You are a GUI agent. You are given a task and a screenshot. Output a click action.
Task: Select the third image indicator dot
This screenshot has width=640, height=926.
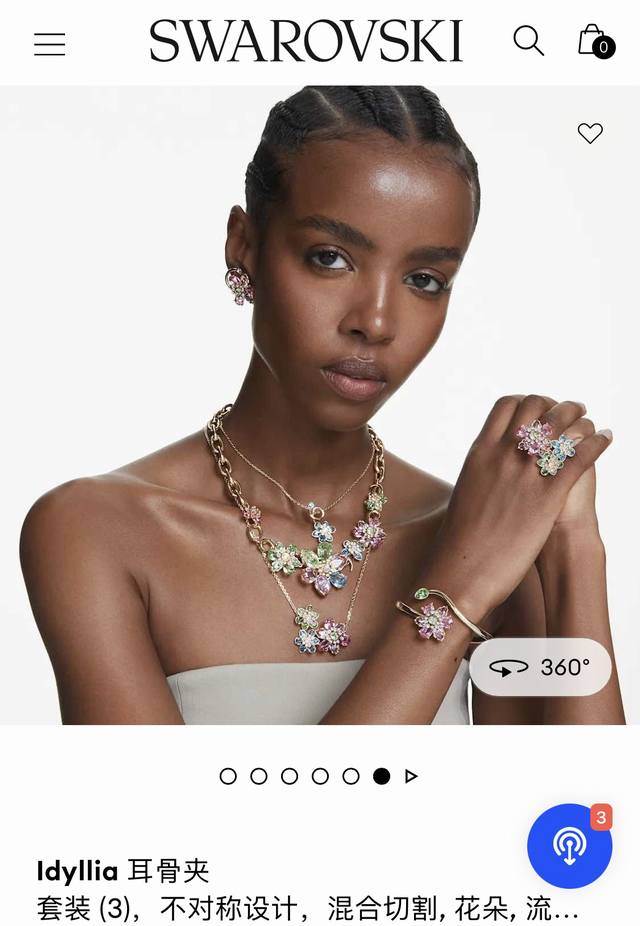(x=290, y=776)
